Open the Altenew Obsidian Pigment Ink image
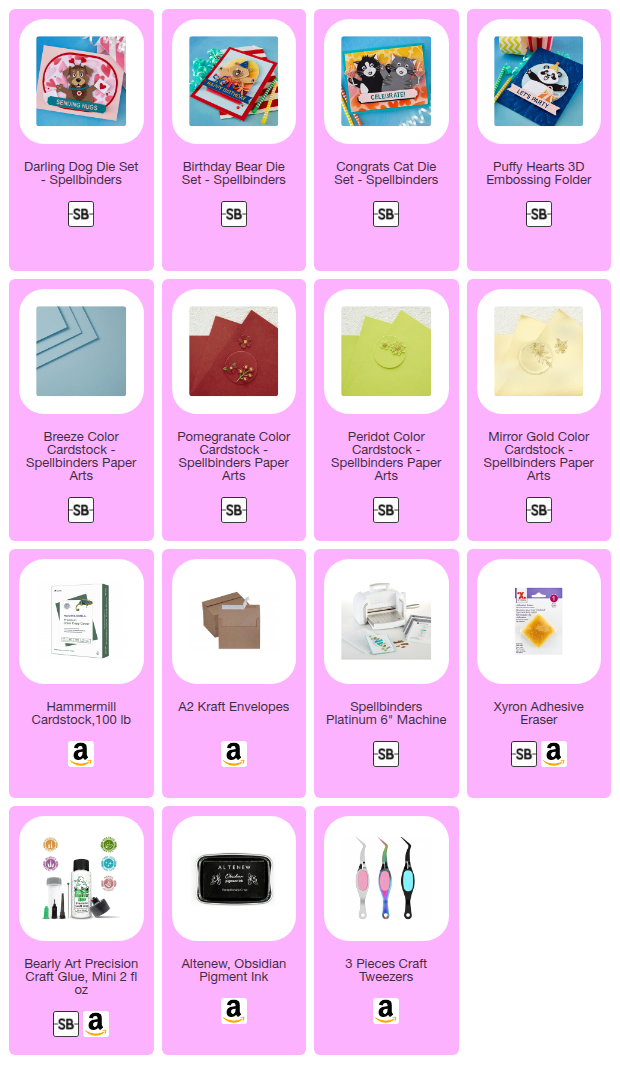This screenshot has height=1076, width=620. [x=234, y=878]
